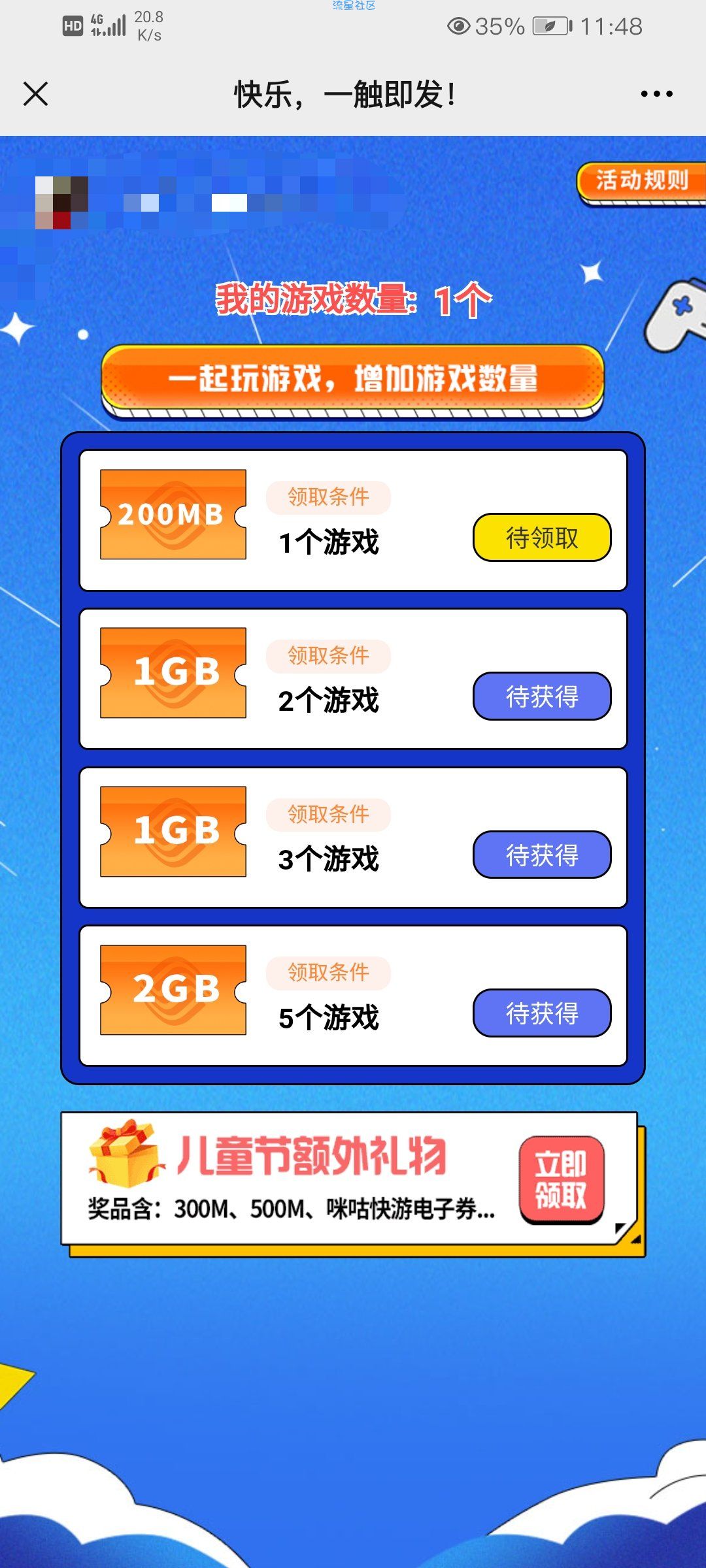Tap 待获得 for the 2GB reward
The width and height of the screenshot is (706, 1568).
click(542, 1013)
